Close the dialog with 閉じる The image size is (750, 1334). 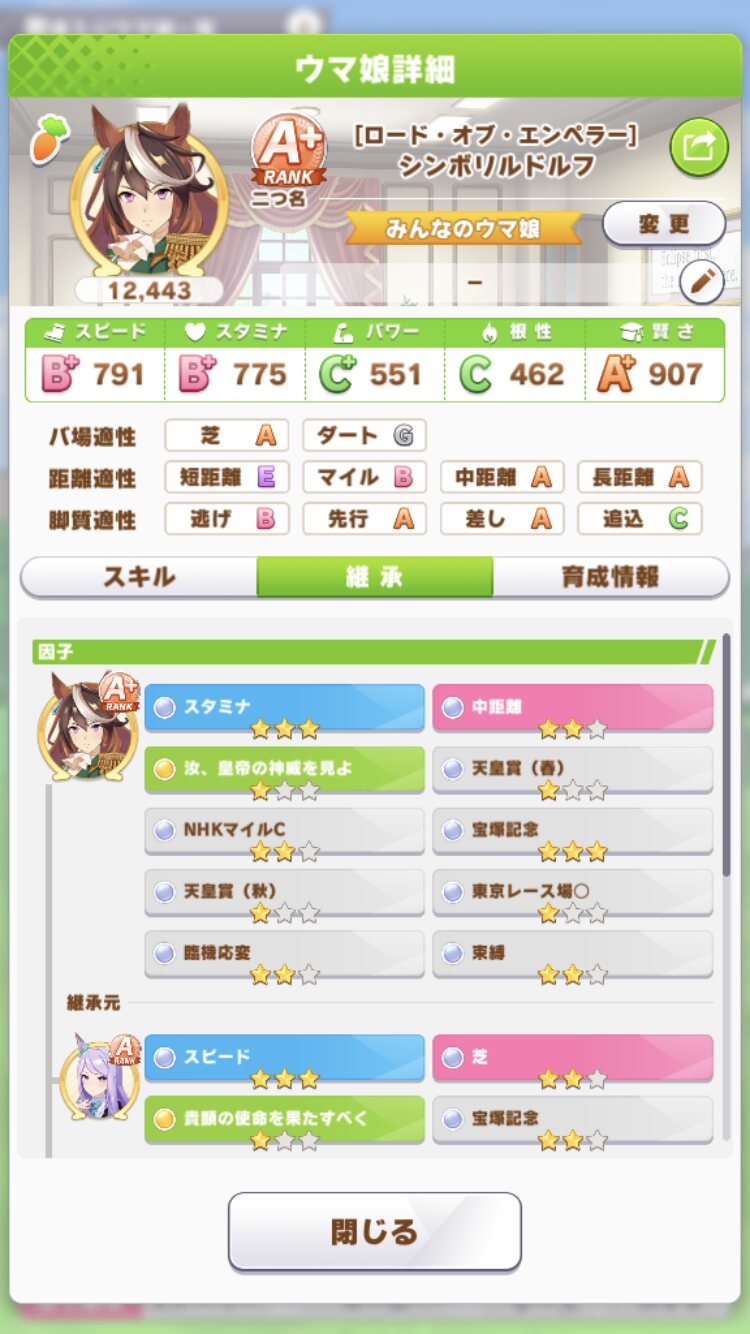[x=375, y=1231]
